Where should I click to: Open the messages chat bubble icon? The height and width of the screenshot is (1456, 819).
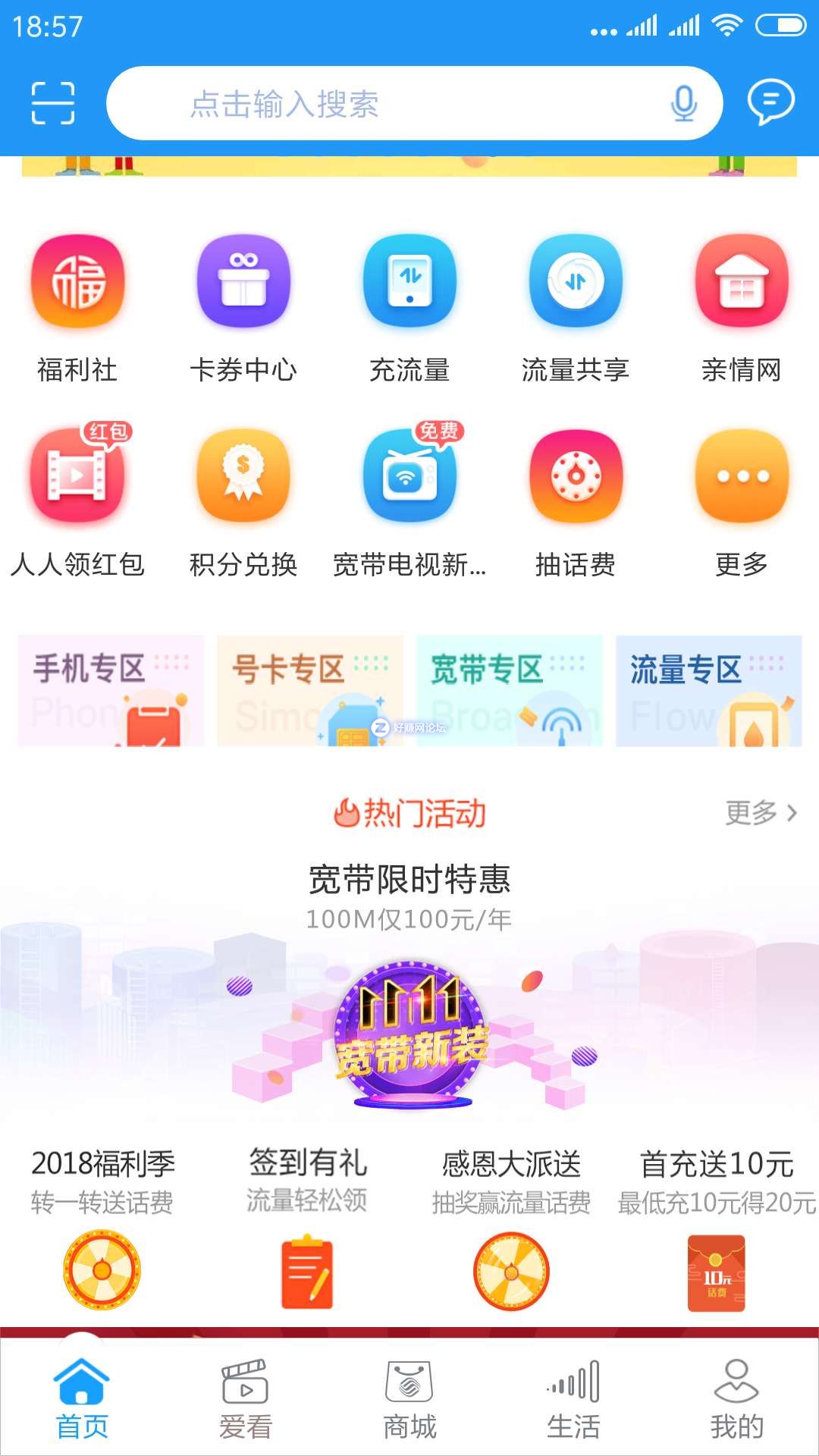point(770,102)
